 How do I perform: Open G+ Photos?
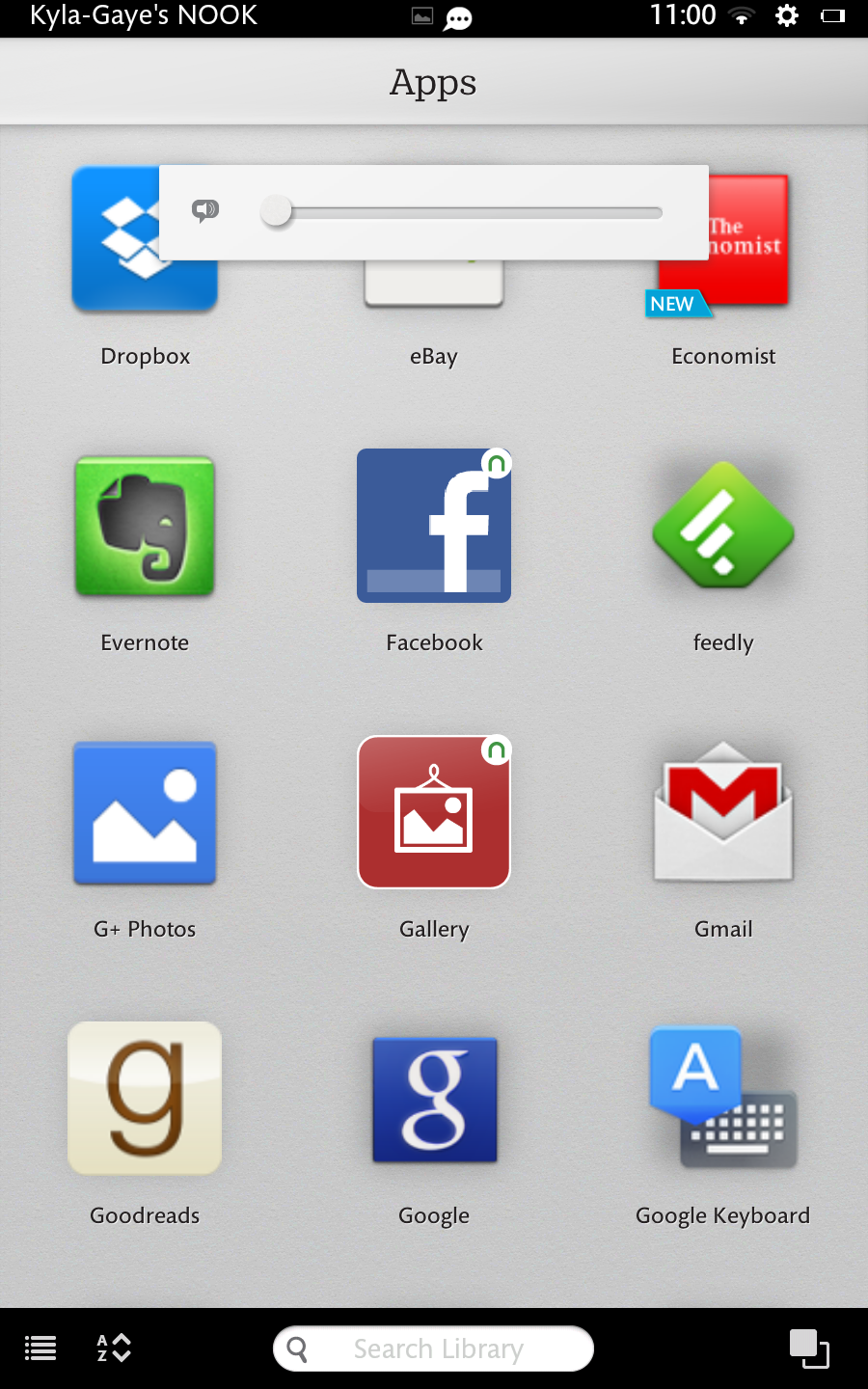coord(145,812)
